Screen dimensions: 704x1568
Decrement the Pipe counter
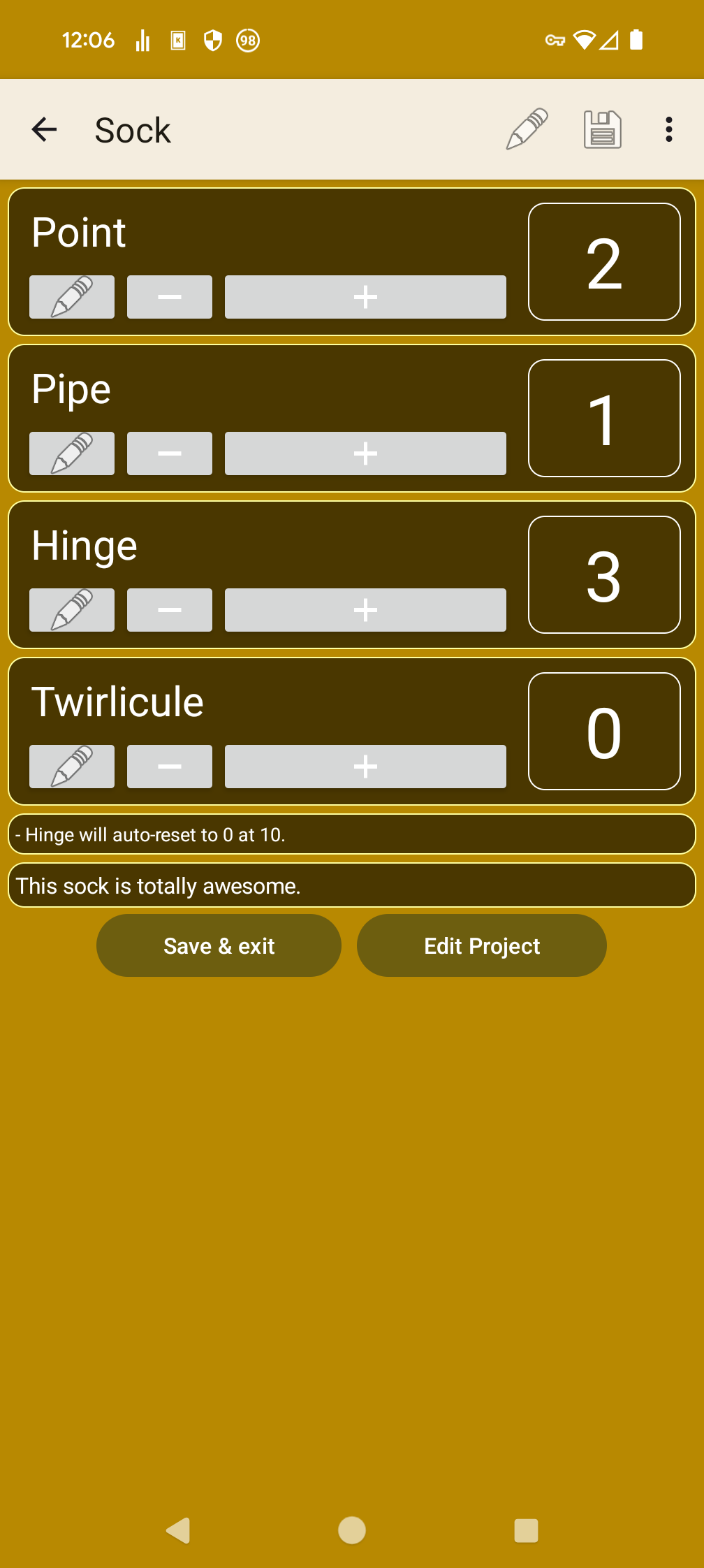coord(169,453)
